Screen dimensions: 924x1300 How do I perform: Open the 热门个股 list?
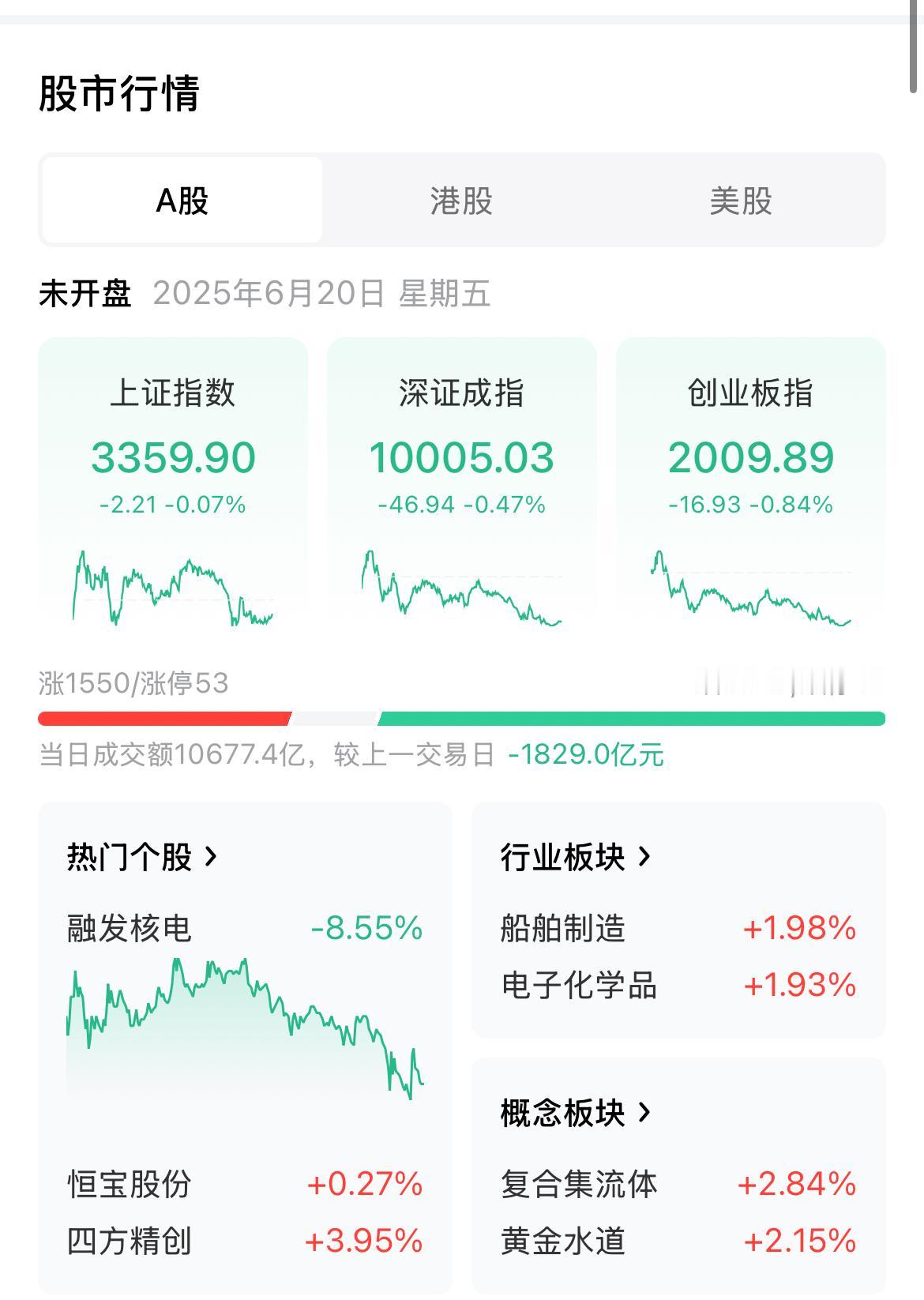[x=142, y=857]
